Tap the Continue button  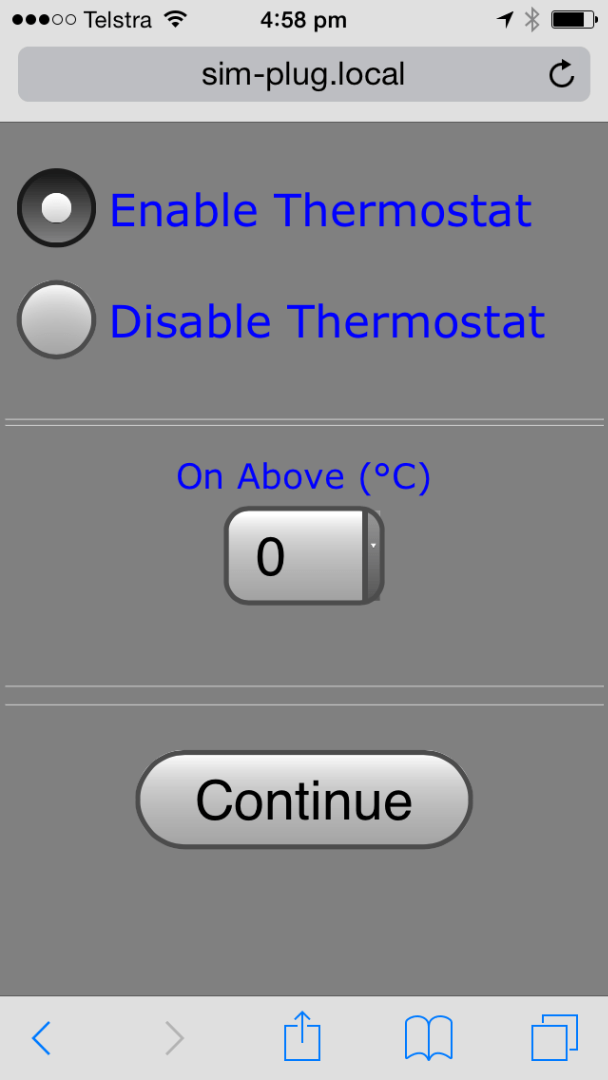[x=304, y=799]
